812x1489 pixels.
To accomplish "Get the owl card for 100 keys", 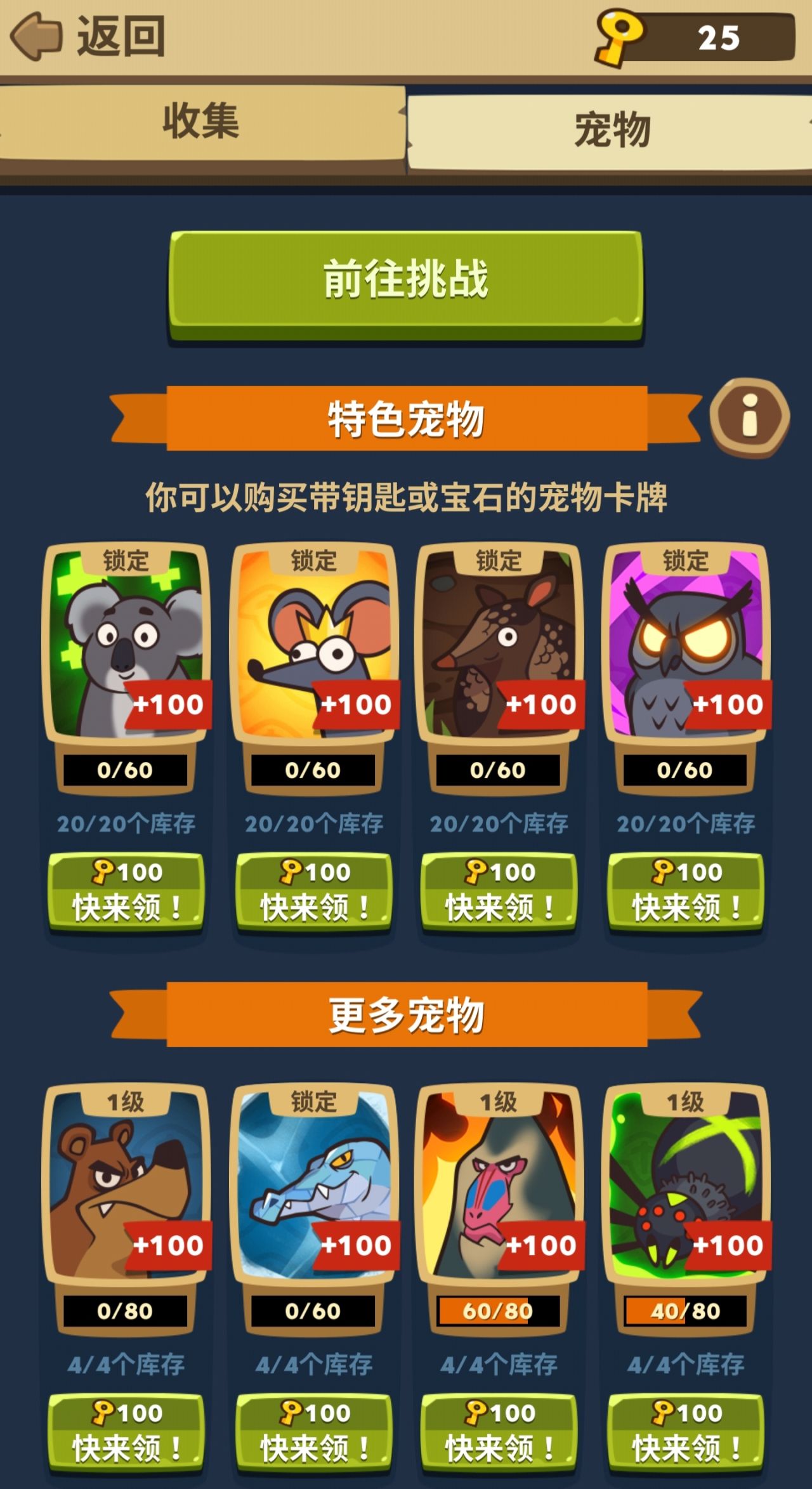I will [x=685, y=891].
